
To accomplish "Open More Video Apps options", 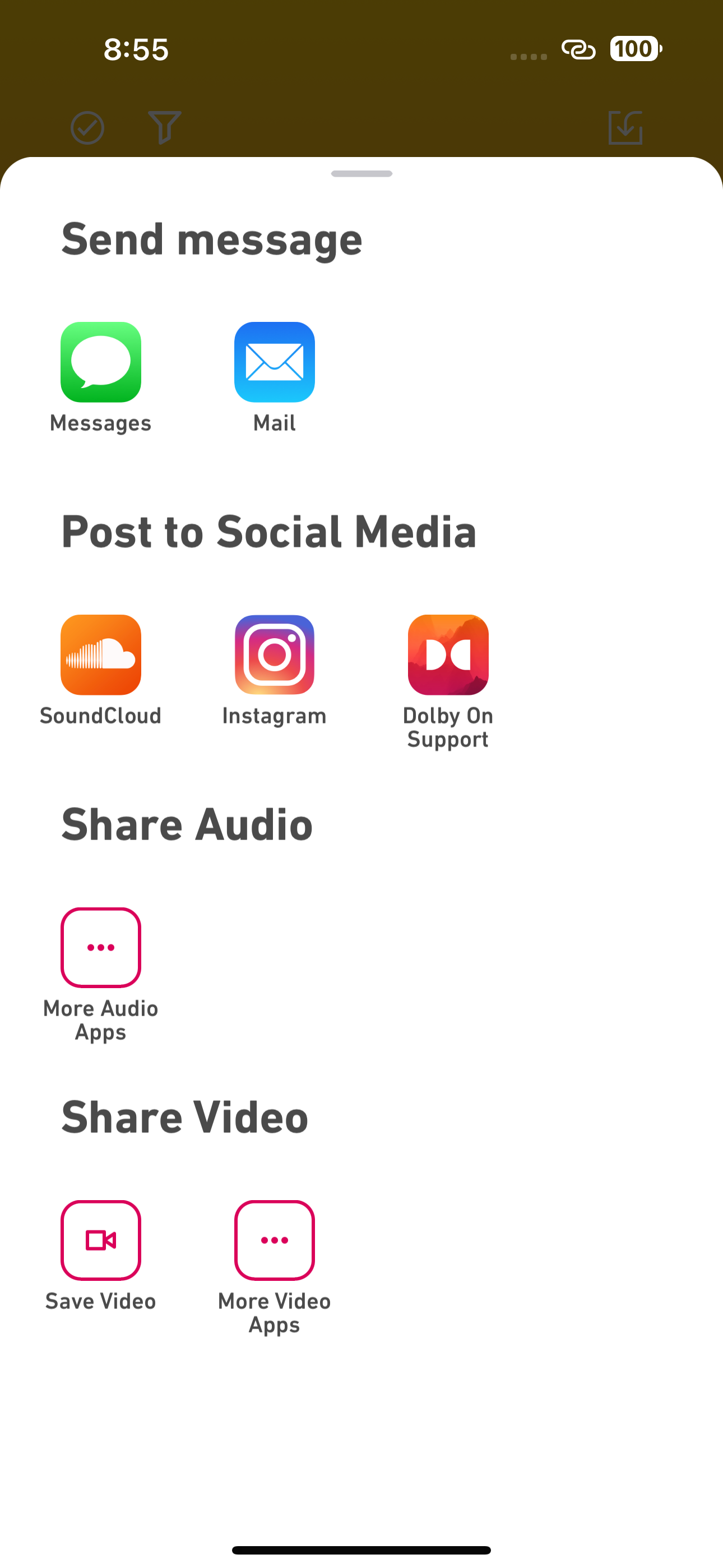I will tap(275, 1240).
